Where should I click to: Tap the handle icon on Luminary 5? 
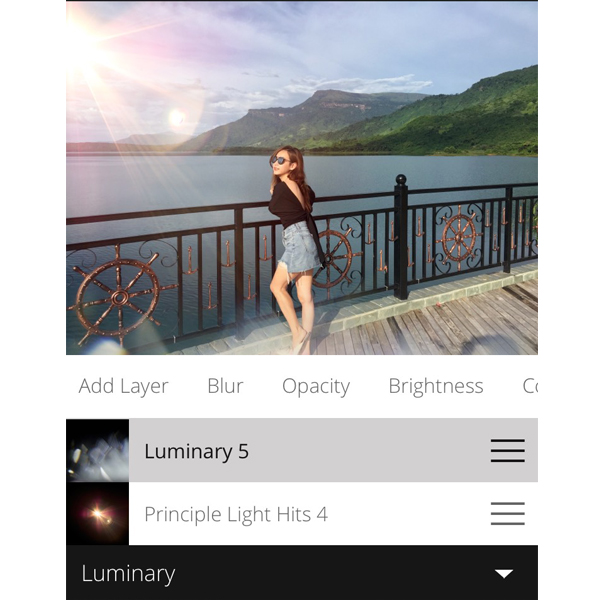(x=507, y=451)
